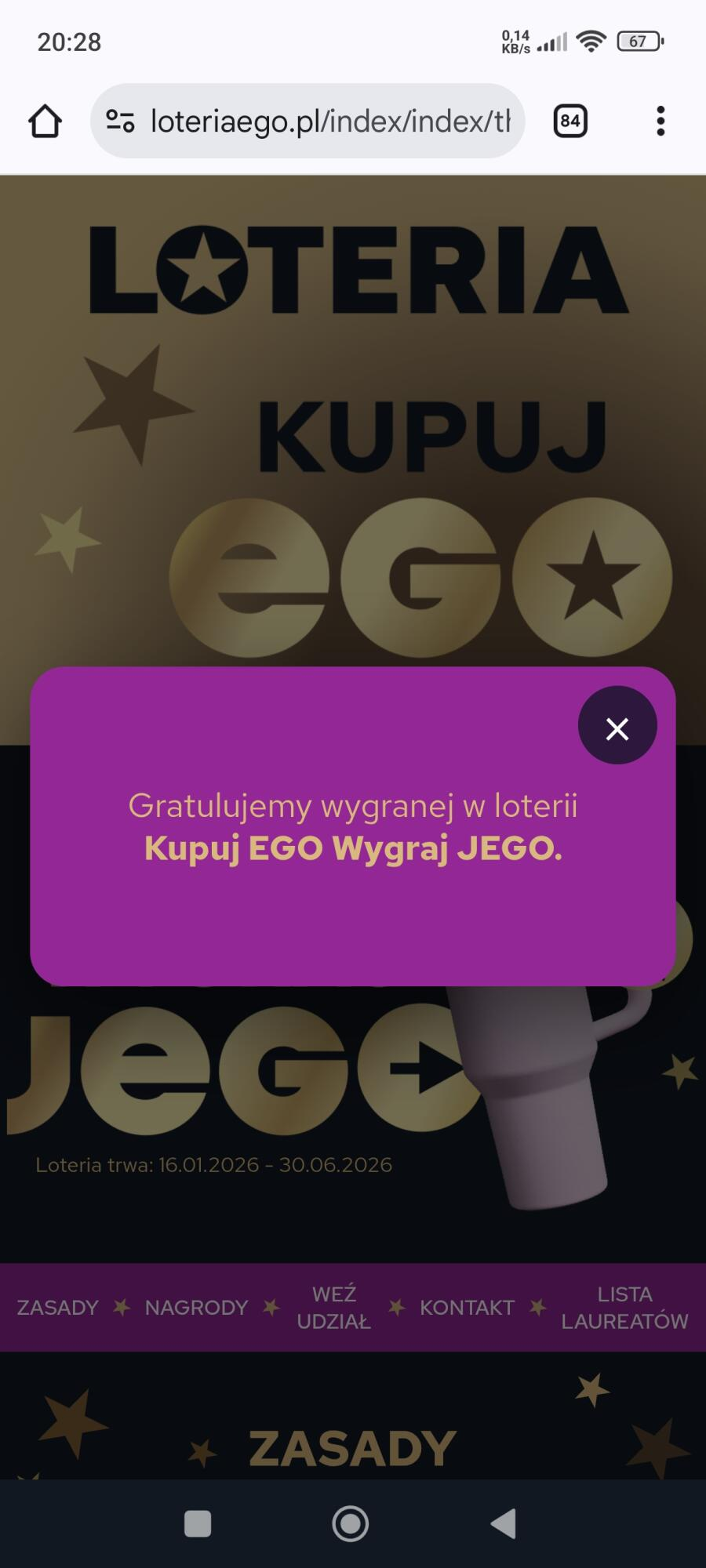The height and width of the screenshot is (1568, 706).
Task: Tap the system back button
Action: click(503, 1523)
